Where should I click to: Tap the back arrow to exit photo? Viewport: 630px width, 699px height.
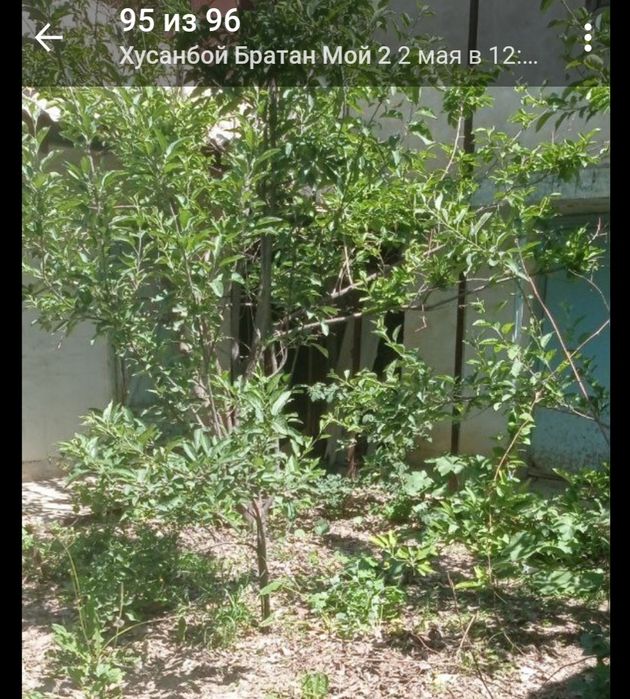pyautogui.click(x=48, y=37)
